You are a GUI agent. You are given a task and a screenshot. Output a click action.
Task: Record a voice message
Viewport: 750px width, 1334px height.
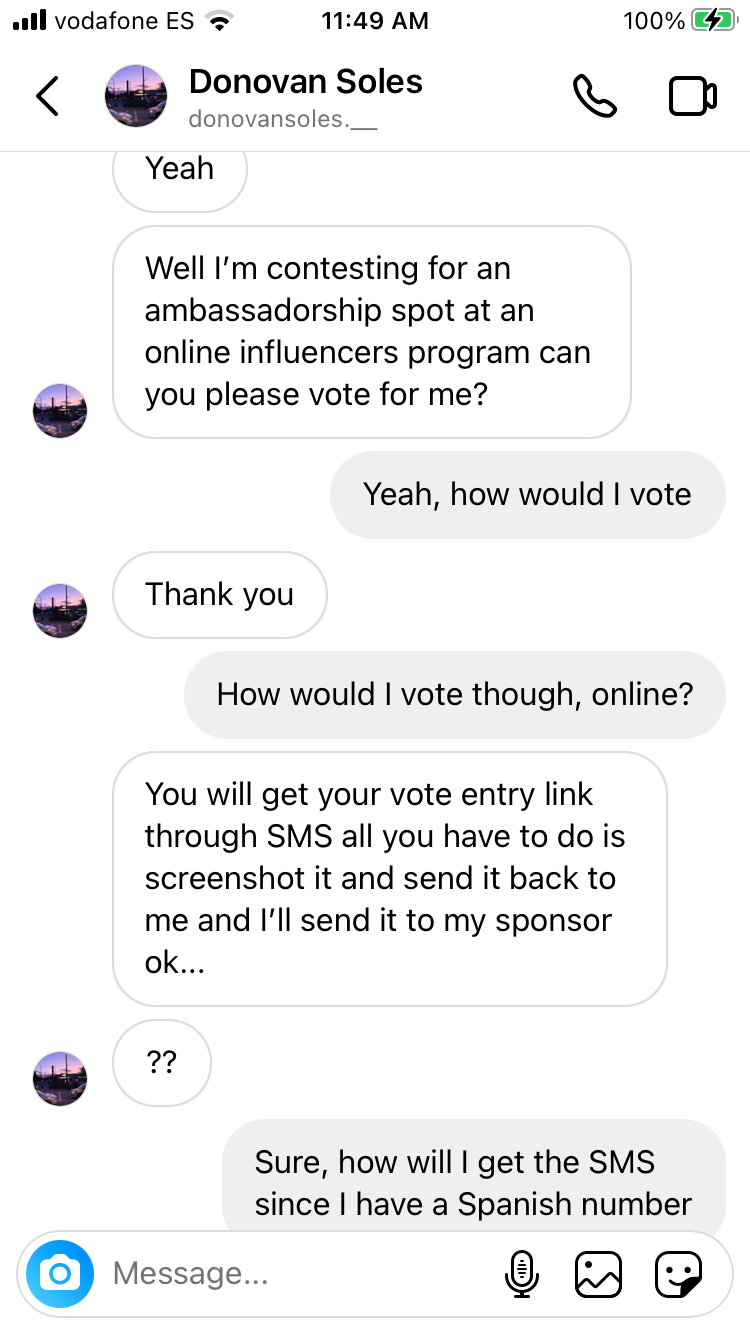point(521,1274)
